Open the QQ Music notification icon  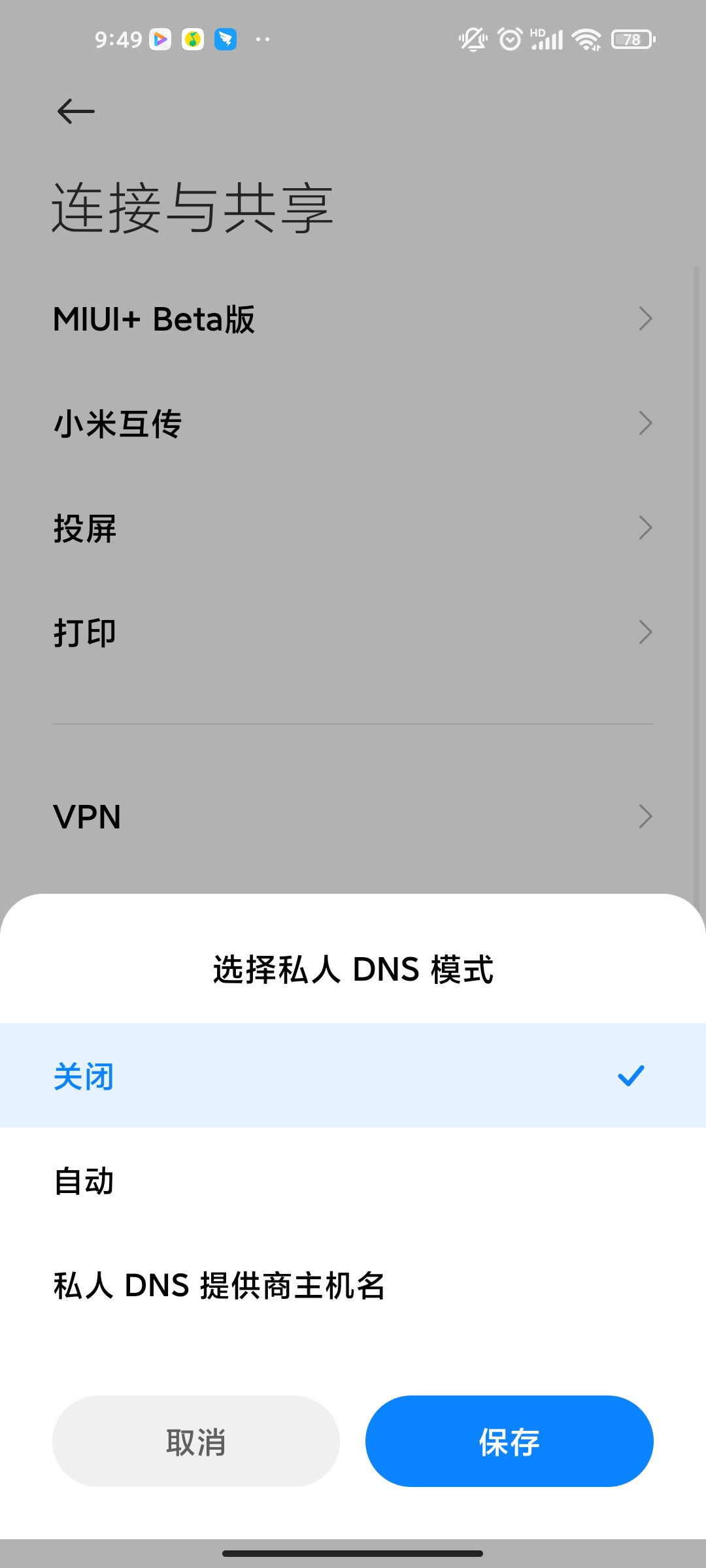coord(192,39)
